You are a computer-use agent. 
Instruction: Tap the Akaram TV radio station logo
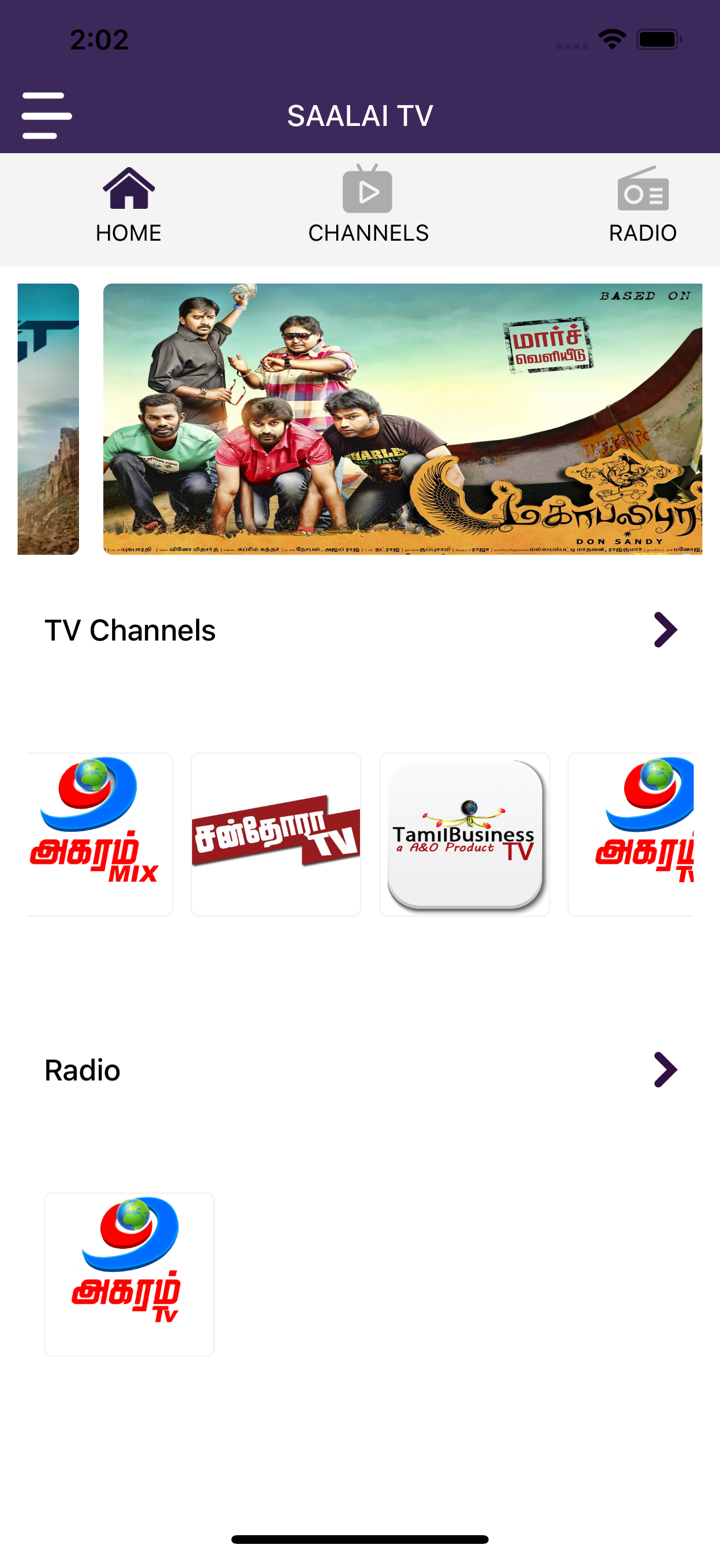click(x=129, y=1273)
